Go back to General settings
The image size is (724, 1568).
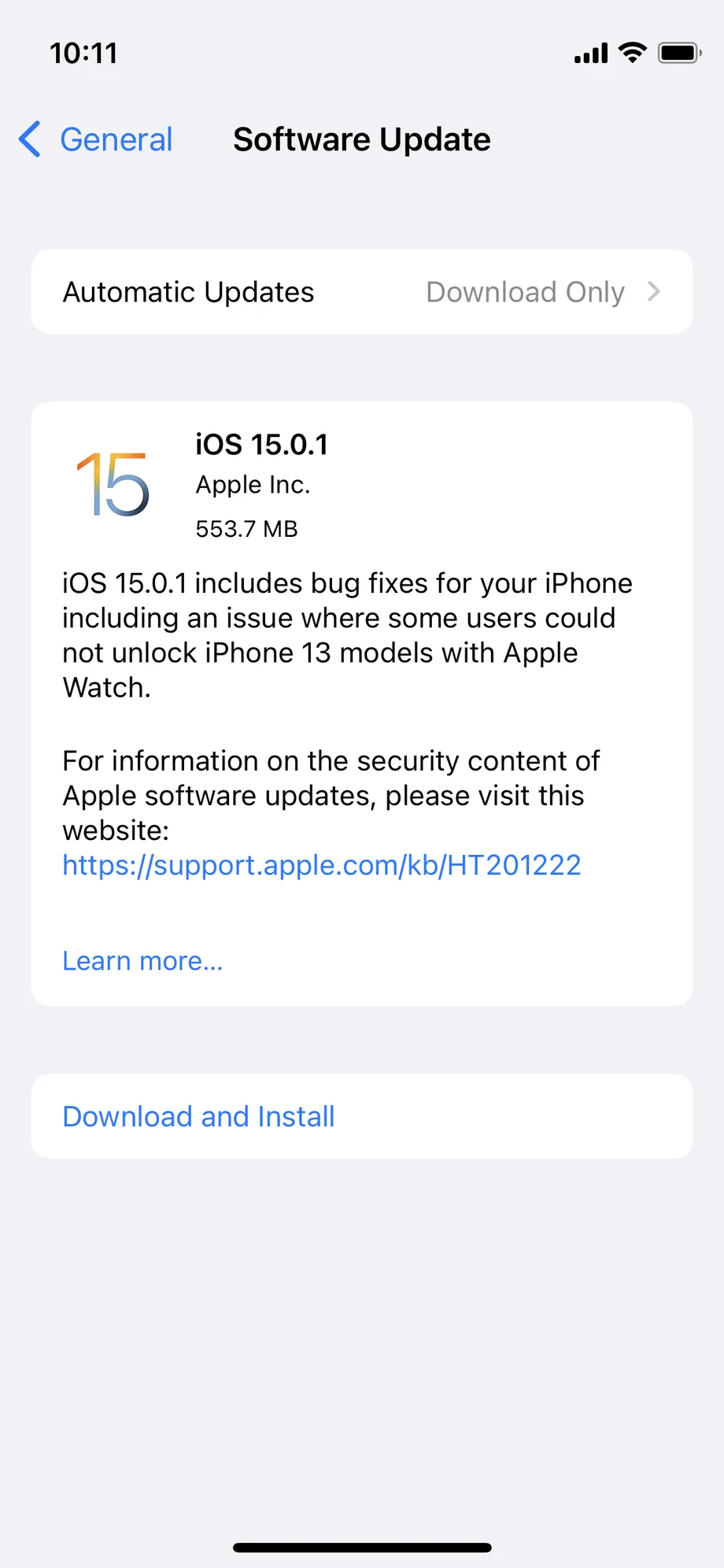(95, 139)
